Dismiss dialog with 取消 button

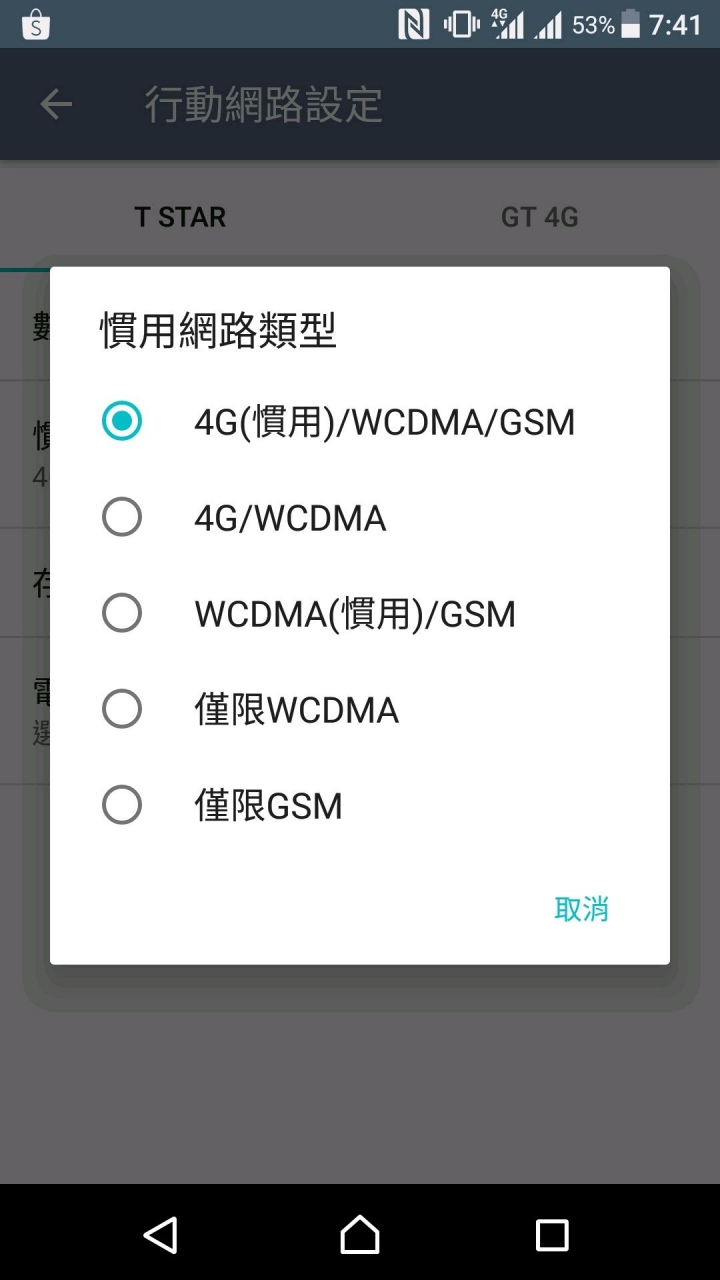click(x=581, y=909)
